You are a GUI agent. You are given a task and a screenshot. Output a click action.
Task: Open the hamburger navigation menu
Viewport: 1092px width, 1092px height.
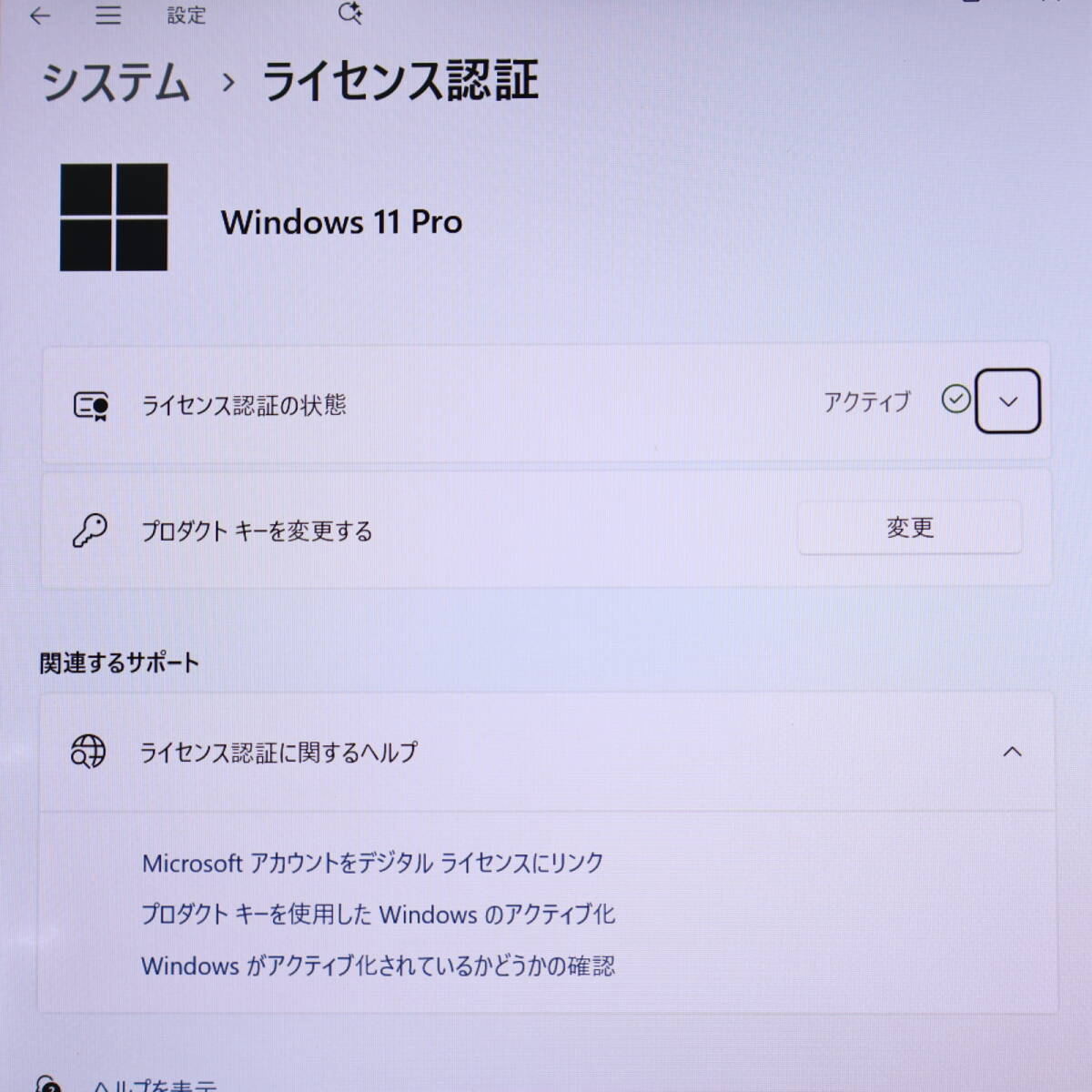point(108,15)
